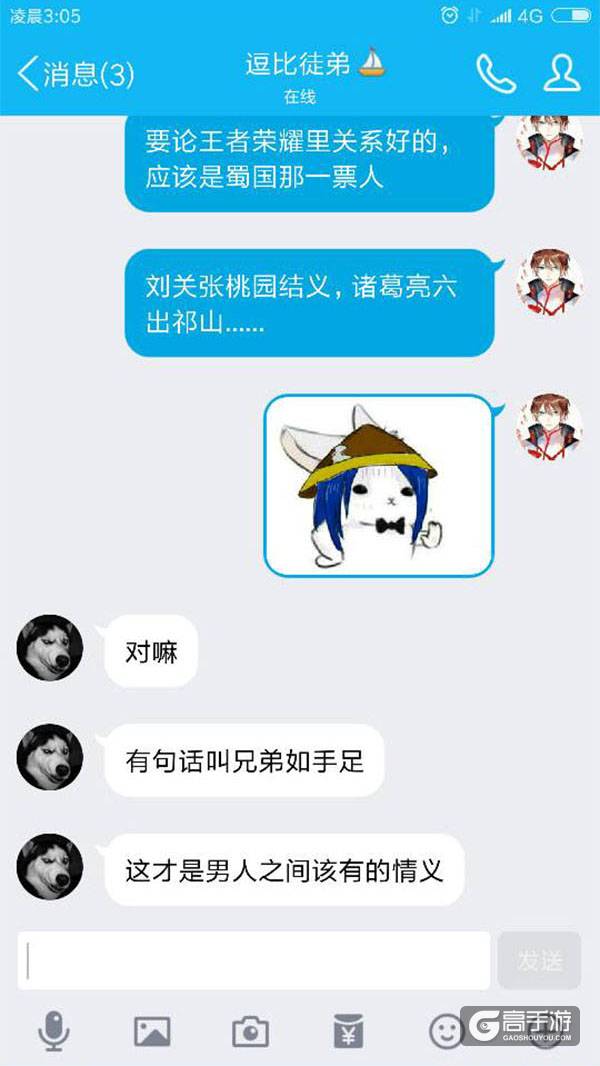600x1066 pixels.
Task: Open the emoji picker
Action: coord(446,1030)
